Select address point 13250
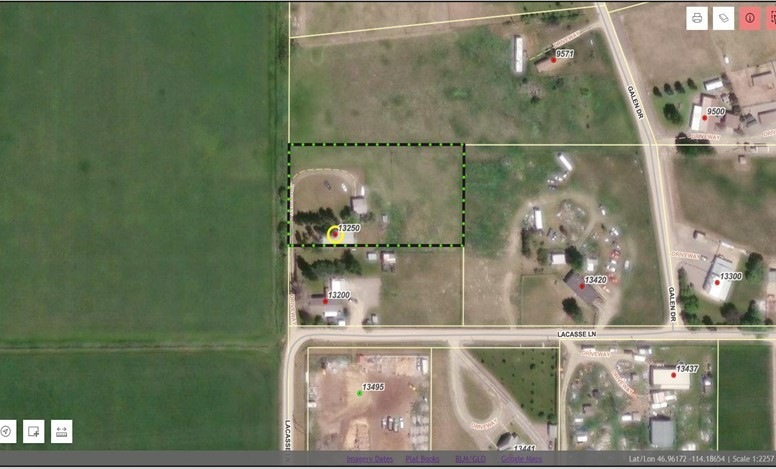Image resolution: width=776 pixels, height=469 pixels. click(334, 235)
